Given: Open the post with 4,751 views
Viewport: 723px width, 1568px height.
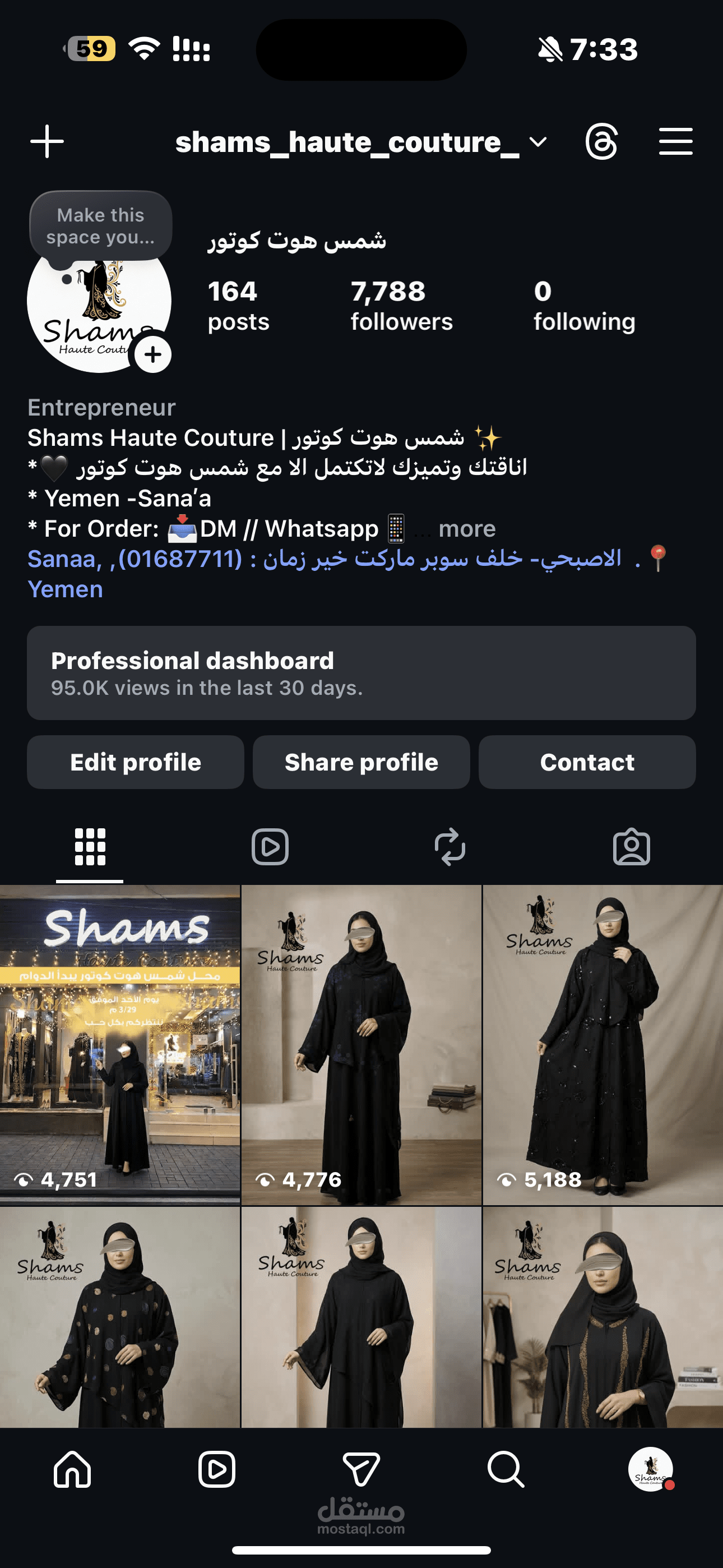Looking at the screenshot, I should point(120,1045).
